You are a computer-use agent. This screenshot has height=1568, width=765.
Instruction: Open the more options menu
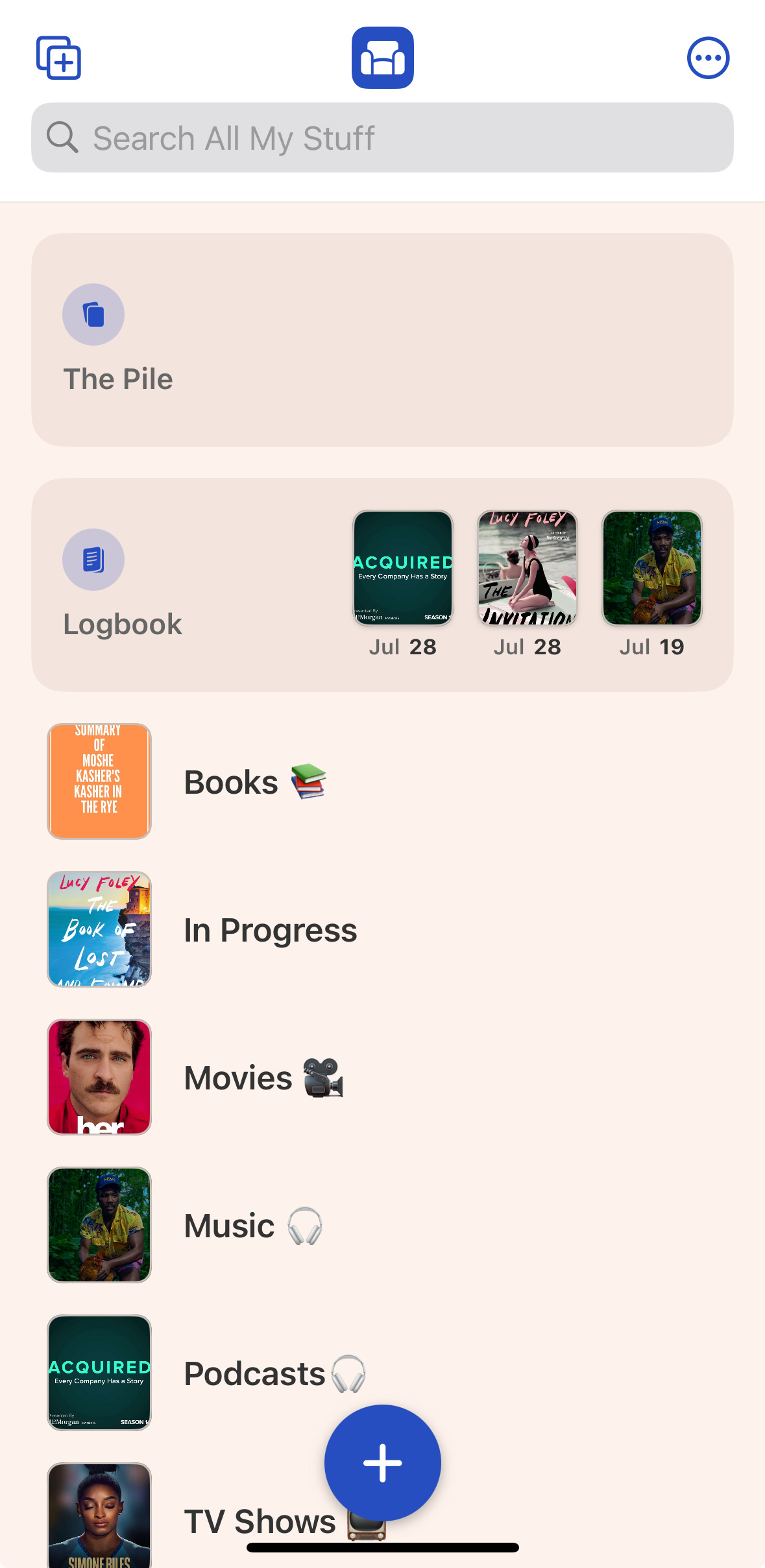coord(708,58)
